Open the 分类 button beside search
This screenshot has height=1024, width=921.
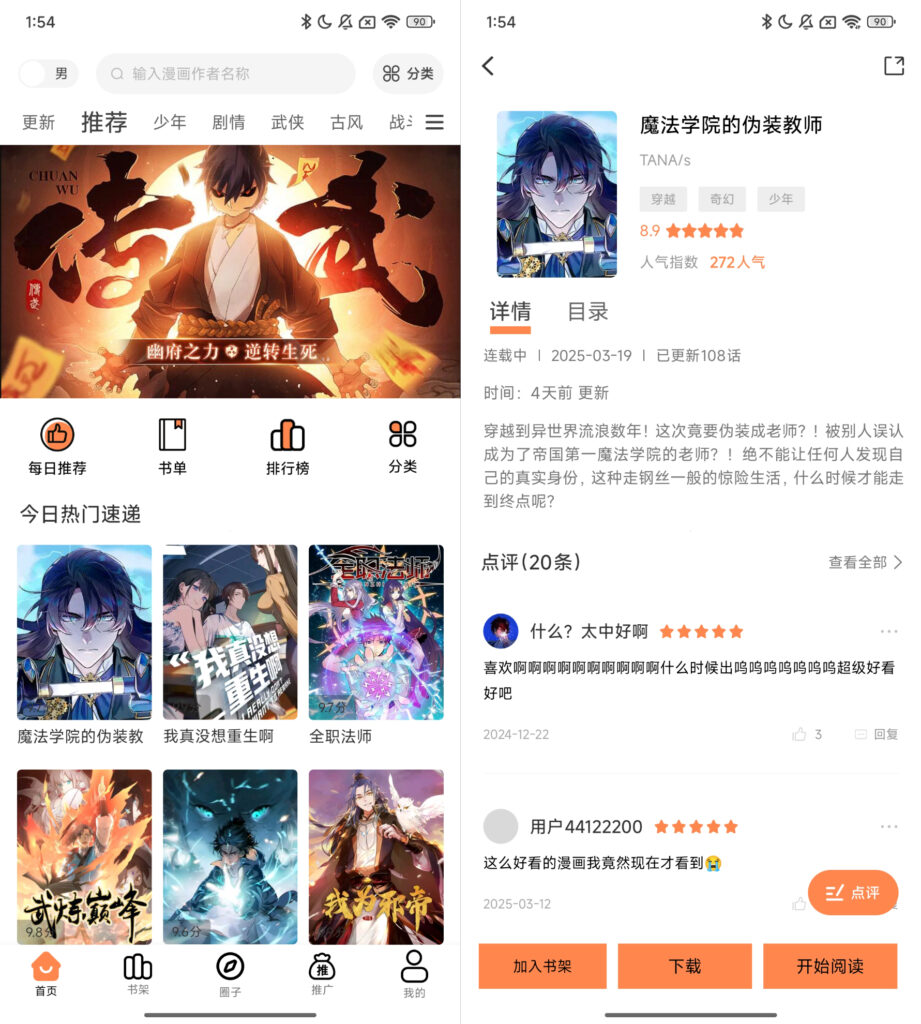pos(408,74)
